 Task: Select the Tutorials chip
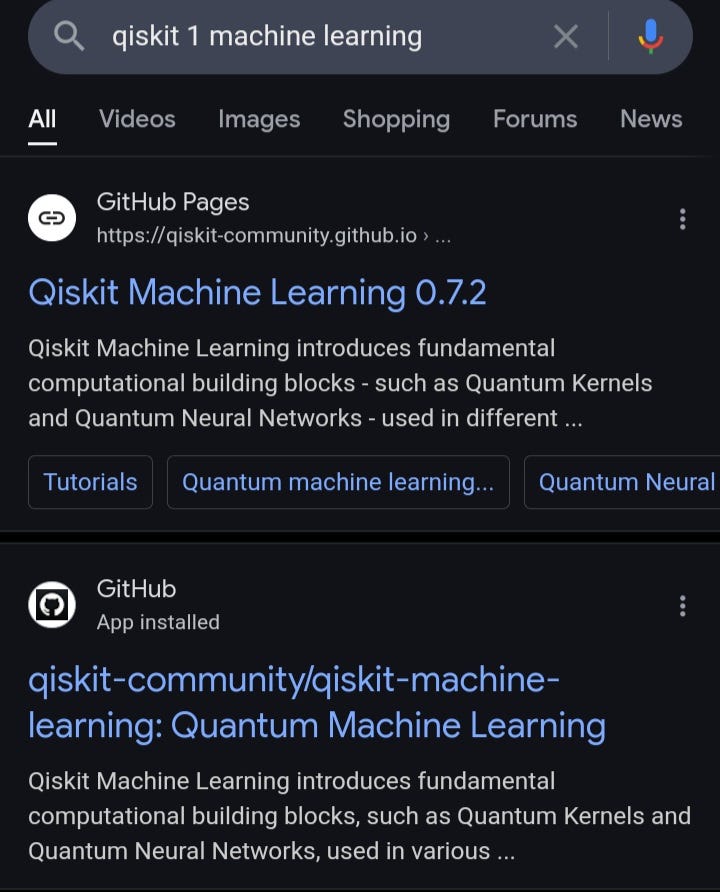90,482
